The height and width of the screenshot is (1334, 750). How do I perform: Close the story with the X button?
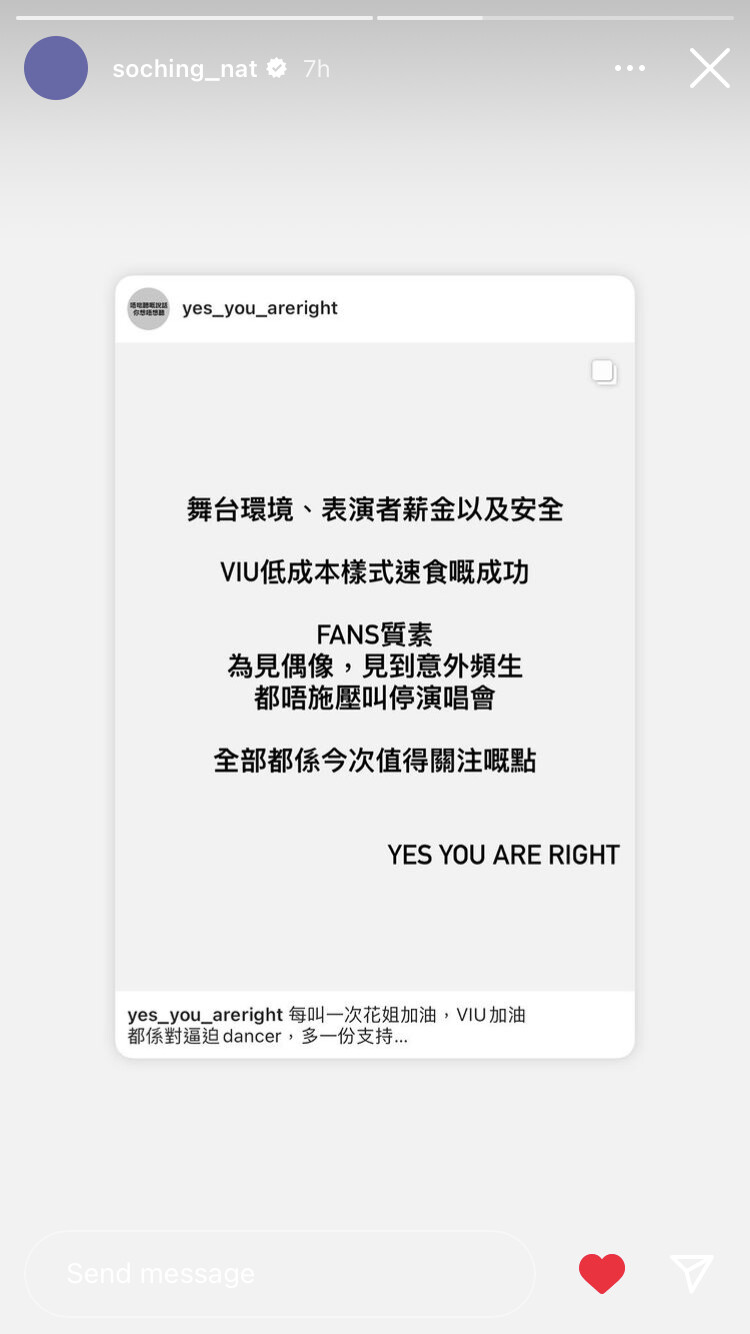tap(709, 68)
